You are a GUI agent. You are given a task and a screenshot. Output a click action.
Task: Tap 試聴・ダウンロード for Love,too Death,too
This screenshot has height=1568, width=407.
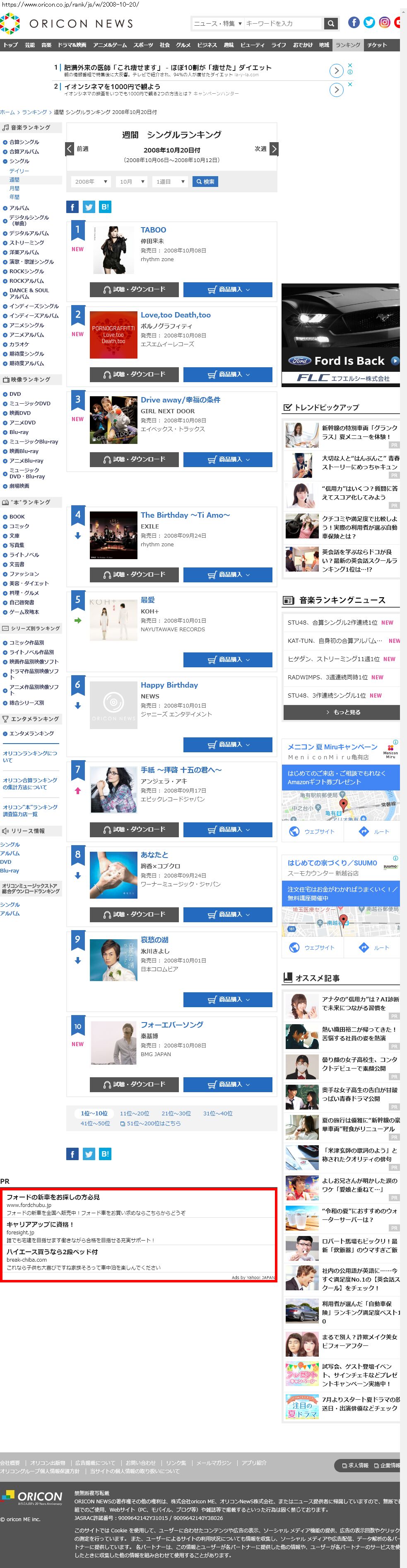click(x=135, y=375)
